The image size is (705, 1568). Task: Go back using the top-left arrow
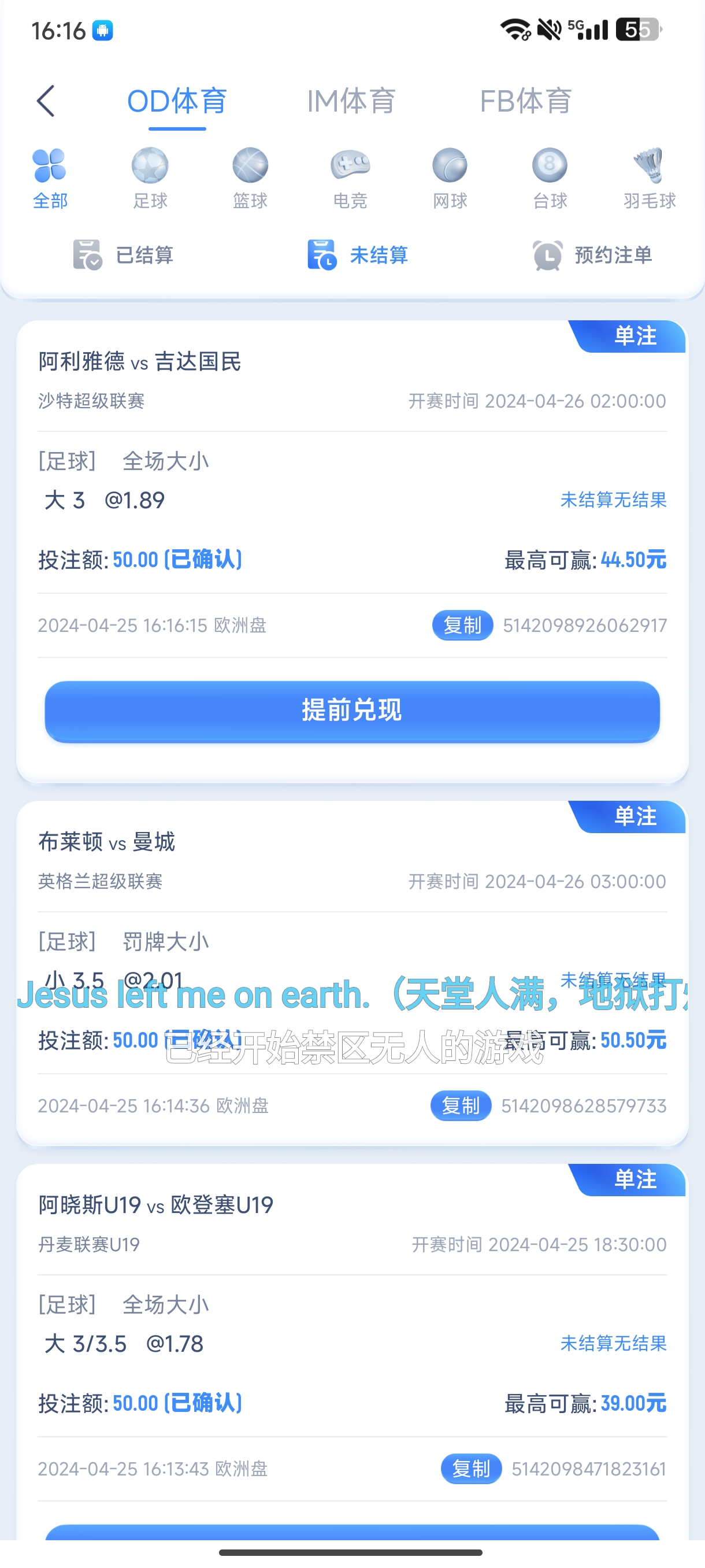[x=46, y=101]
